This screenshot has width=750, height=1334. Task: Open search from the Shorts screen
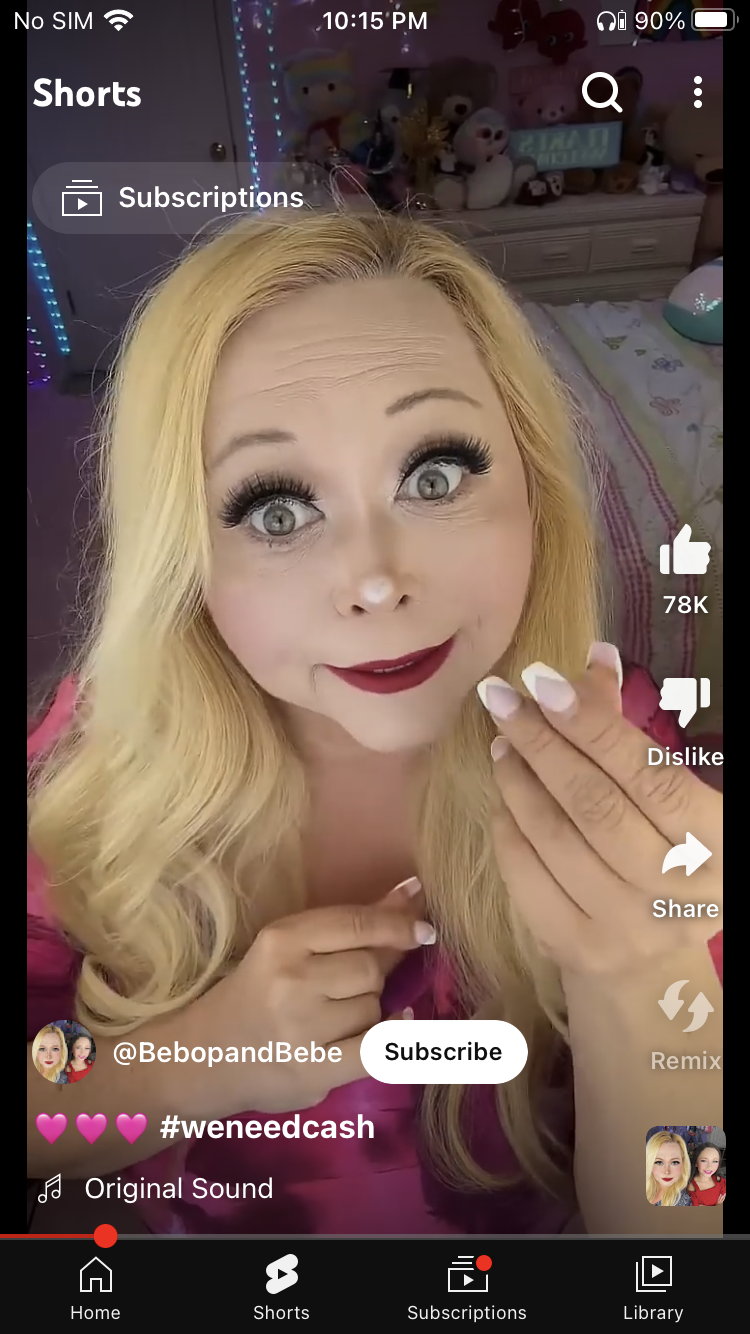pos(601,92)
